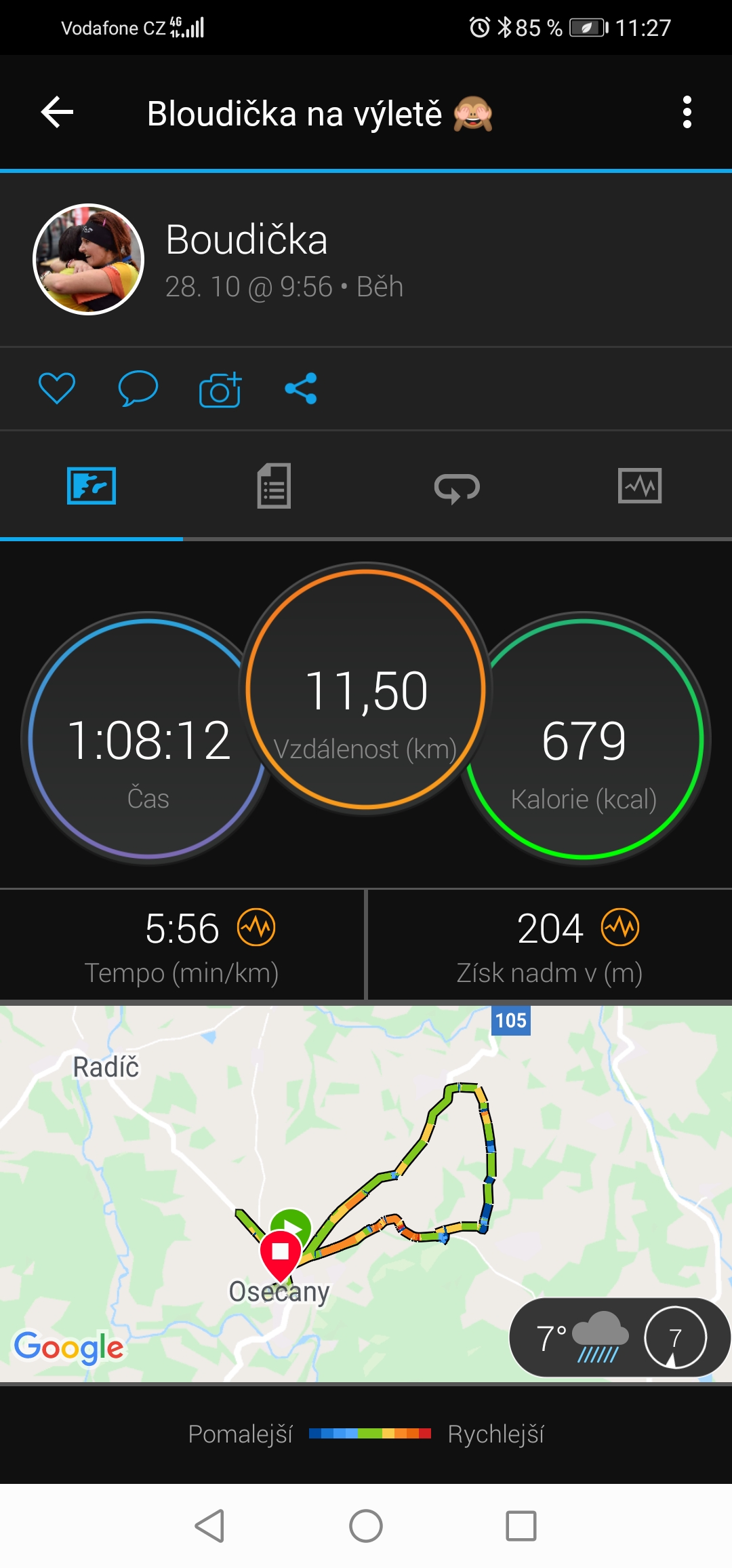This screenshot has height=1568, width=732.
Task: Tap the system home button
Action: [366, 1526]
